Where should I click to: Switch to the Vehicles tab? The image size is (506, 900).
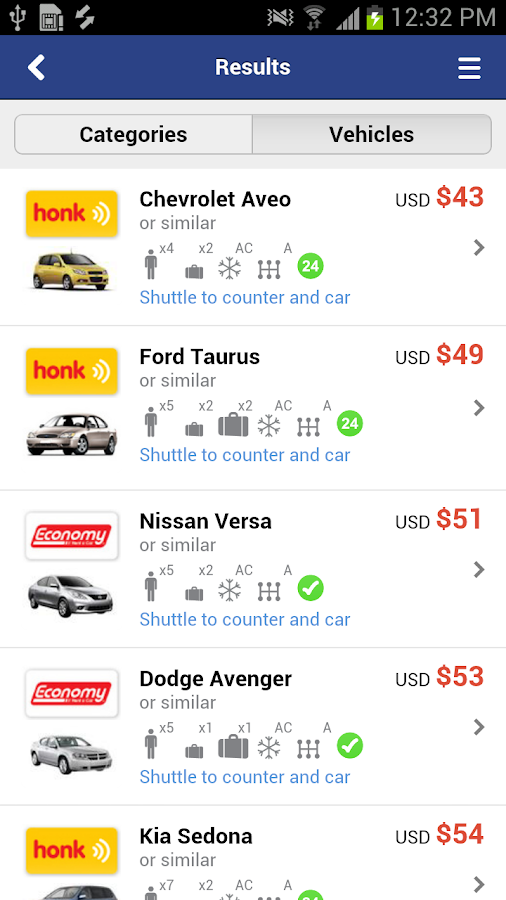tap(372, 134)
